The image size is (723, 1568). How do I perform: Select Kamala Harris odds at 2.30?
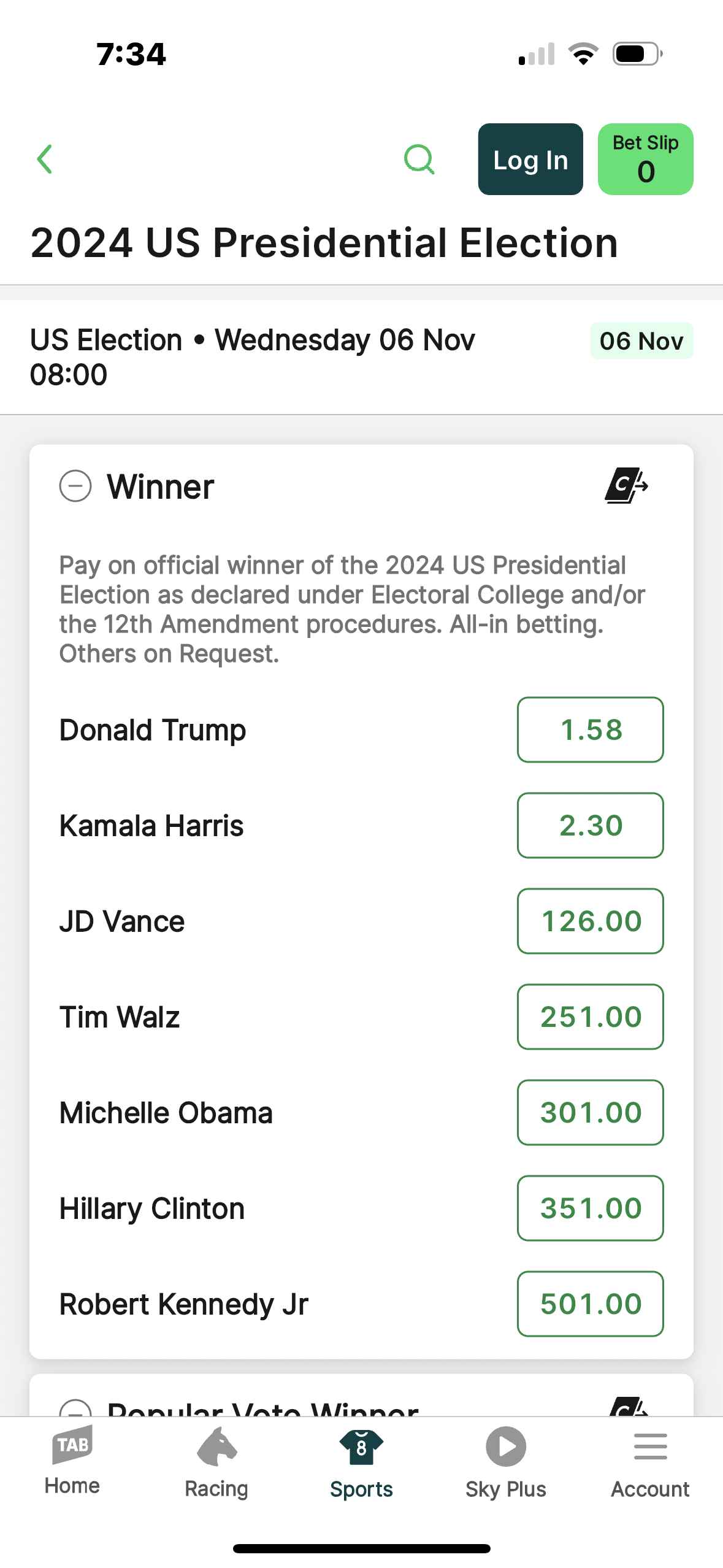tap(591, 825)
